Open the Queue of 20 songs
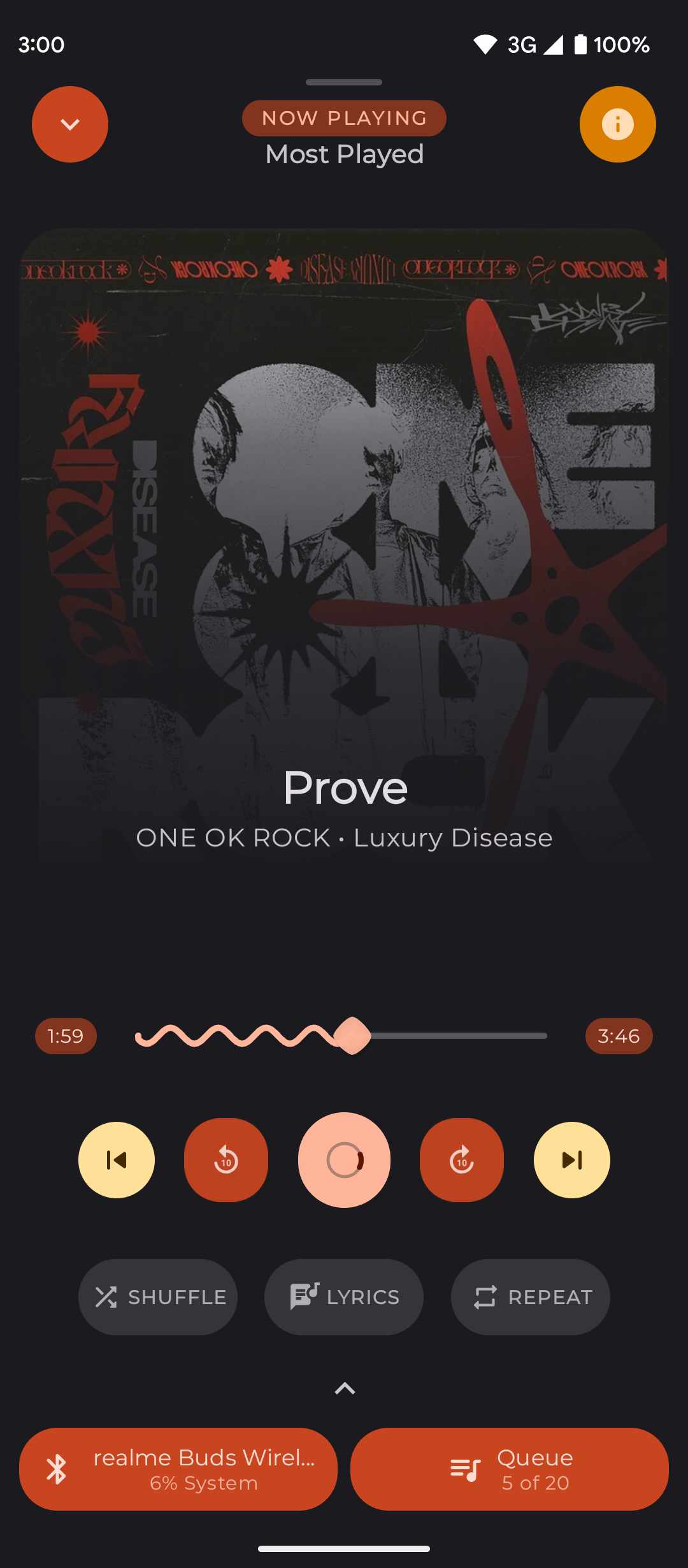 pyautogui.click(x=510, y=1469)
